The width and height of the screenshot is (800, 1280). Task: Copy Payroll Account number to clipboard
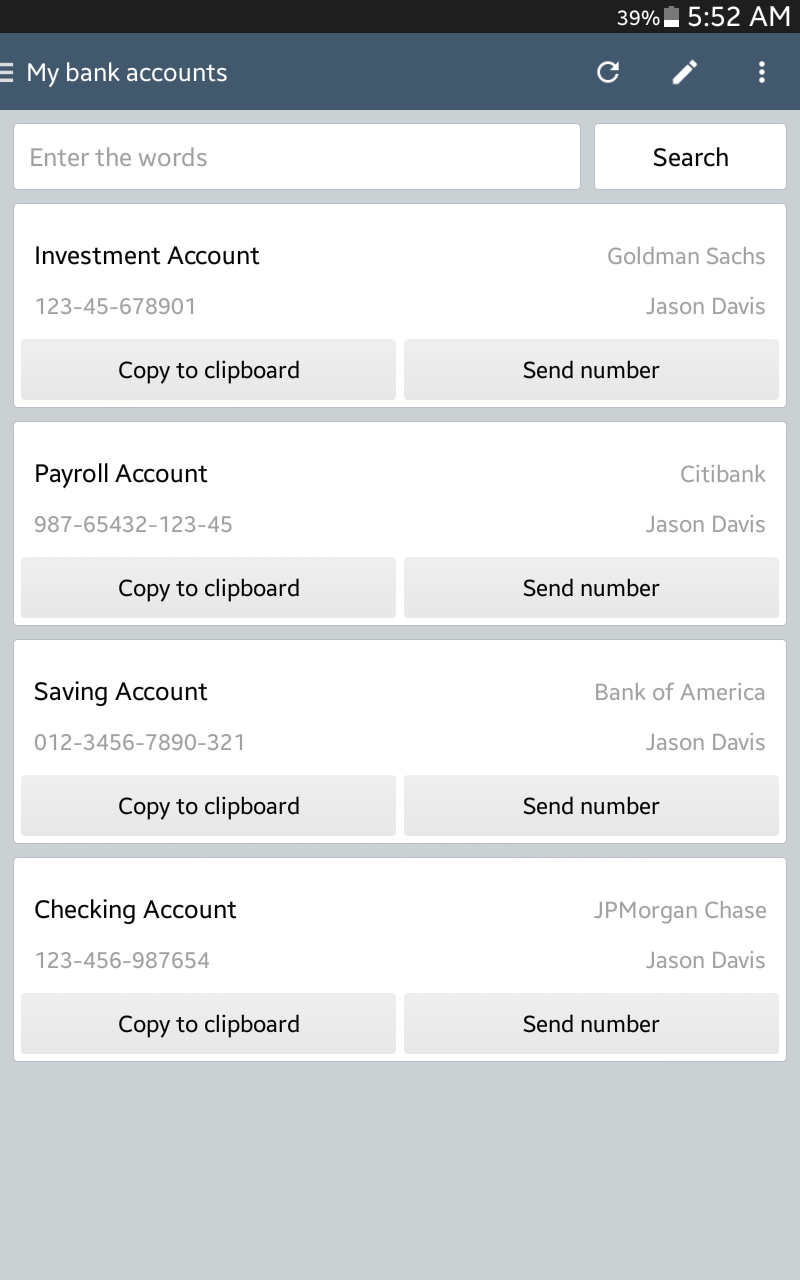point(208,588)
